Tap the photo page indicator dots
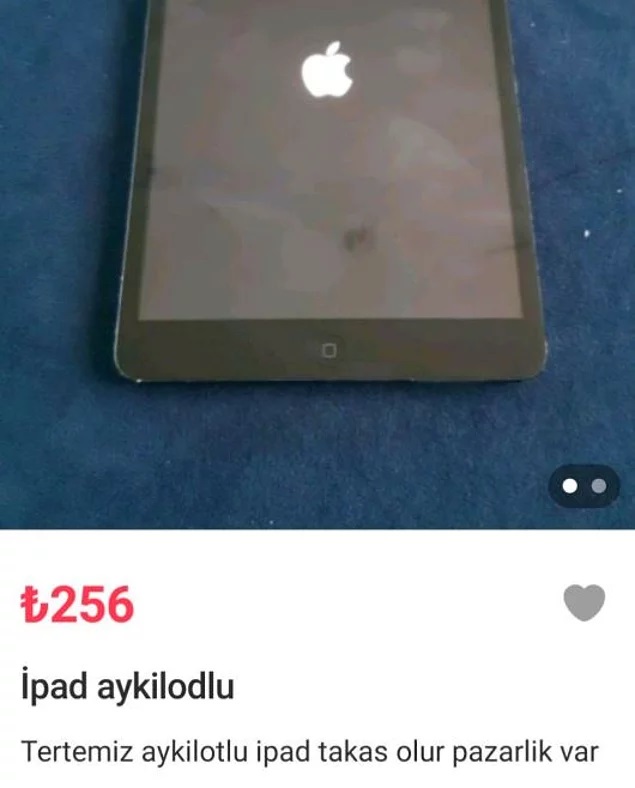The height and width of the screenshot is (788, 635). (x=584, y=486)
